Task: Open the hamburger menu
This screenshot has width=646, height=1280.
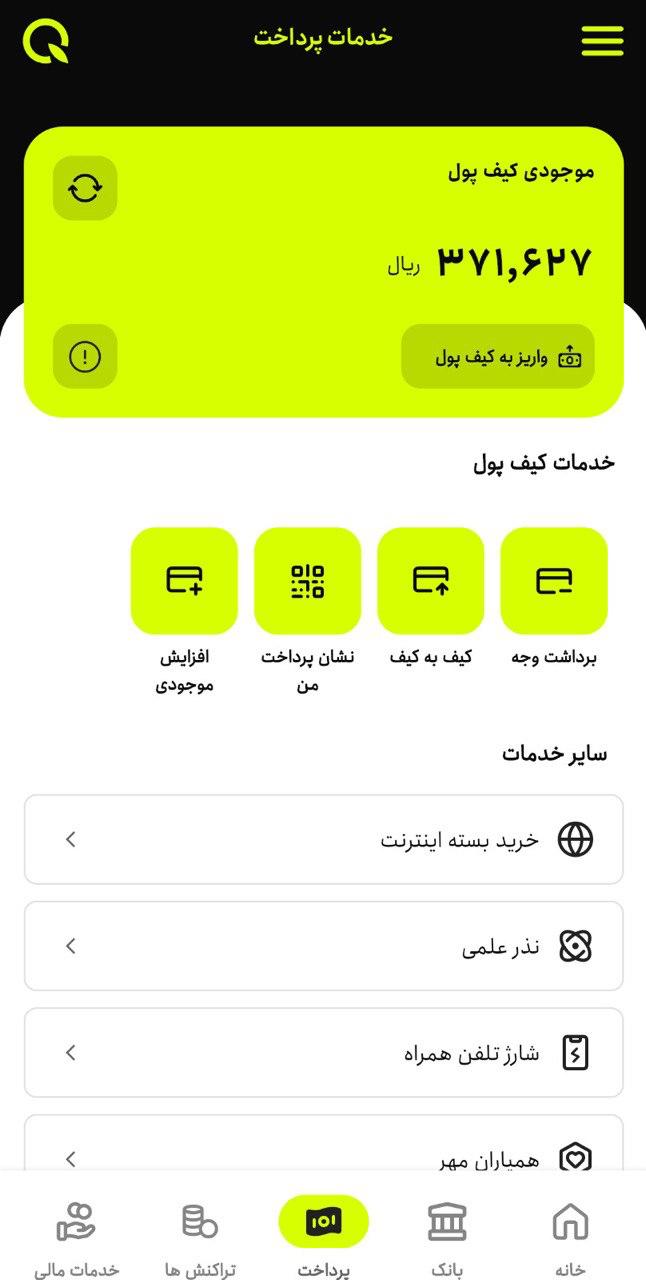Action: (x=602, y=40)
